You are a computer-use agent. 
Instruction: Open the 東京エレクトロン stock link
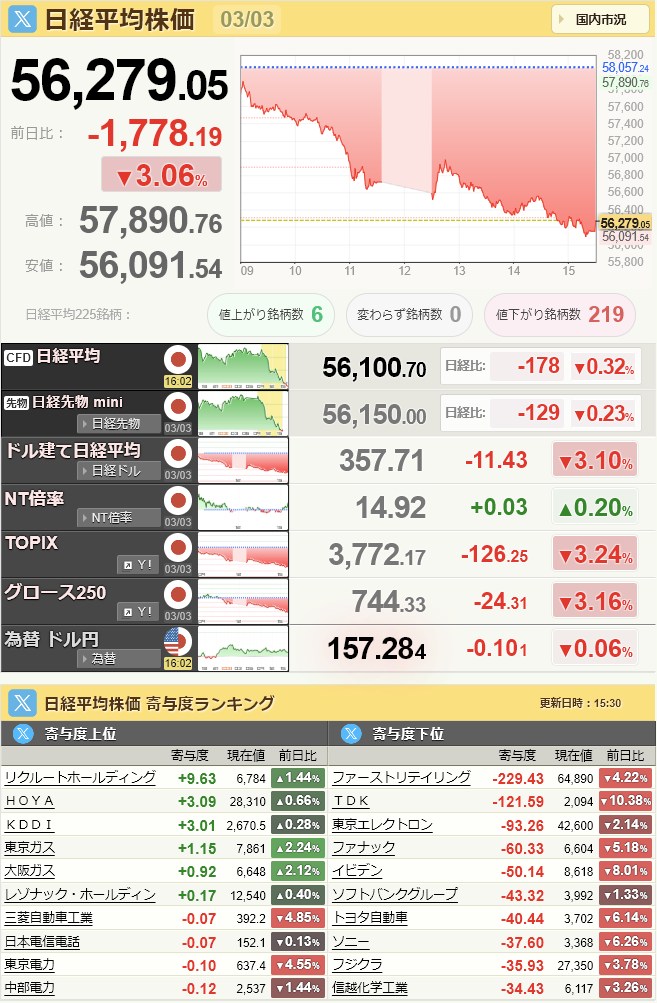click(382, 824)
